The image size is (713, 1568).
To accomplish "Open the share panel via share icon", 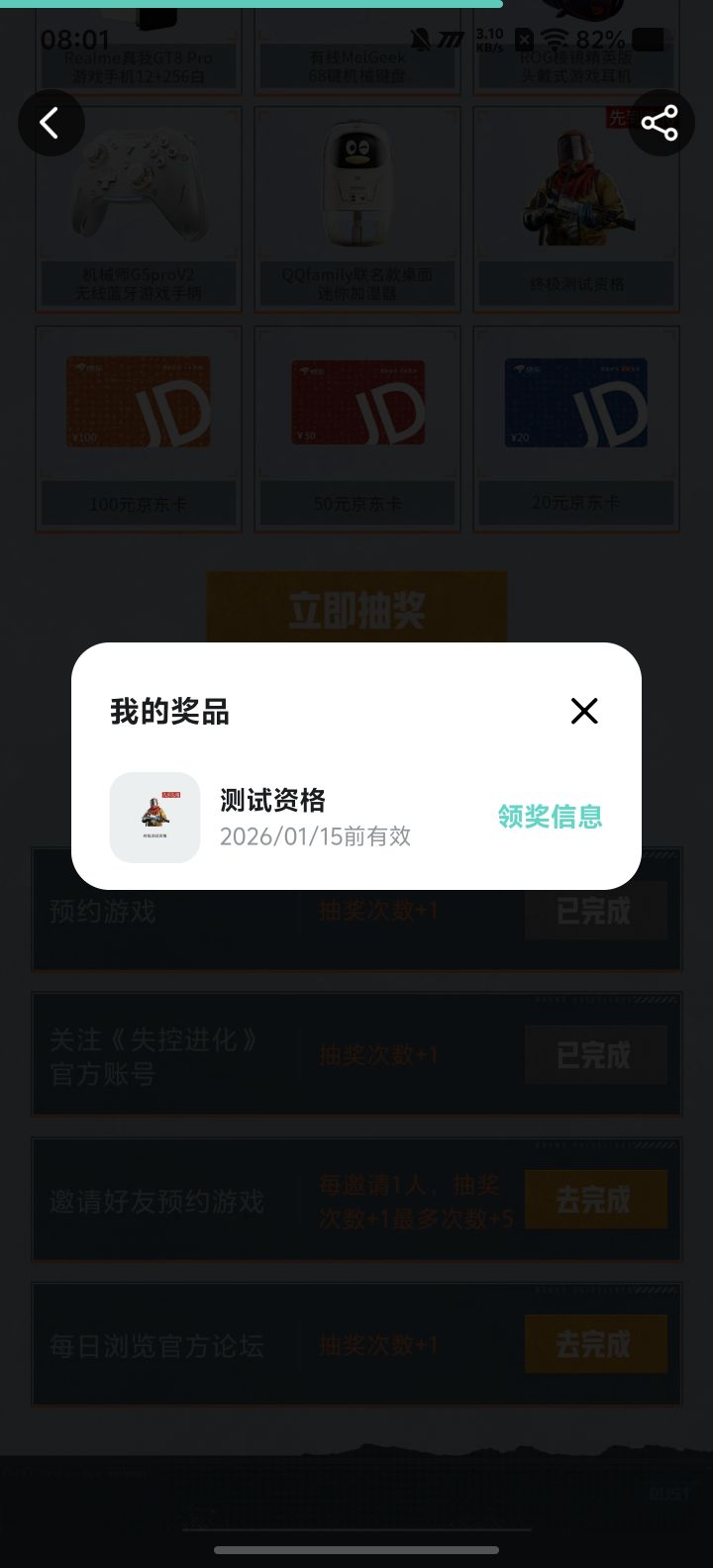I will click(x=661, y=123).
